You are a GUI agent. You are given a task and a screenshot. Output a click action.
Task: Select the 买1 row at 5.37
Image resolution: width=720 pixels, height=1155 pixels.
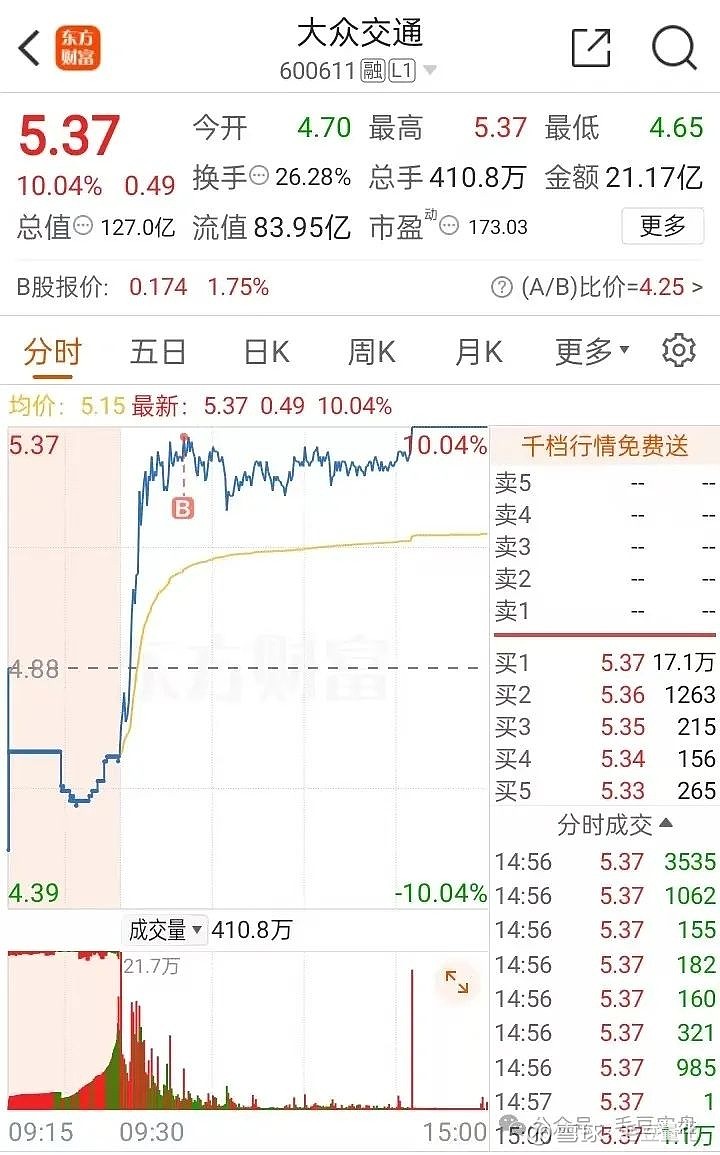pos(600,664)
